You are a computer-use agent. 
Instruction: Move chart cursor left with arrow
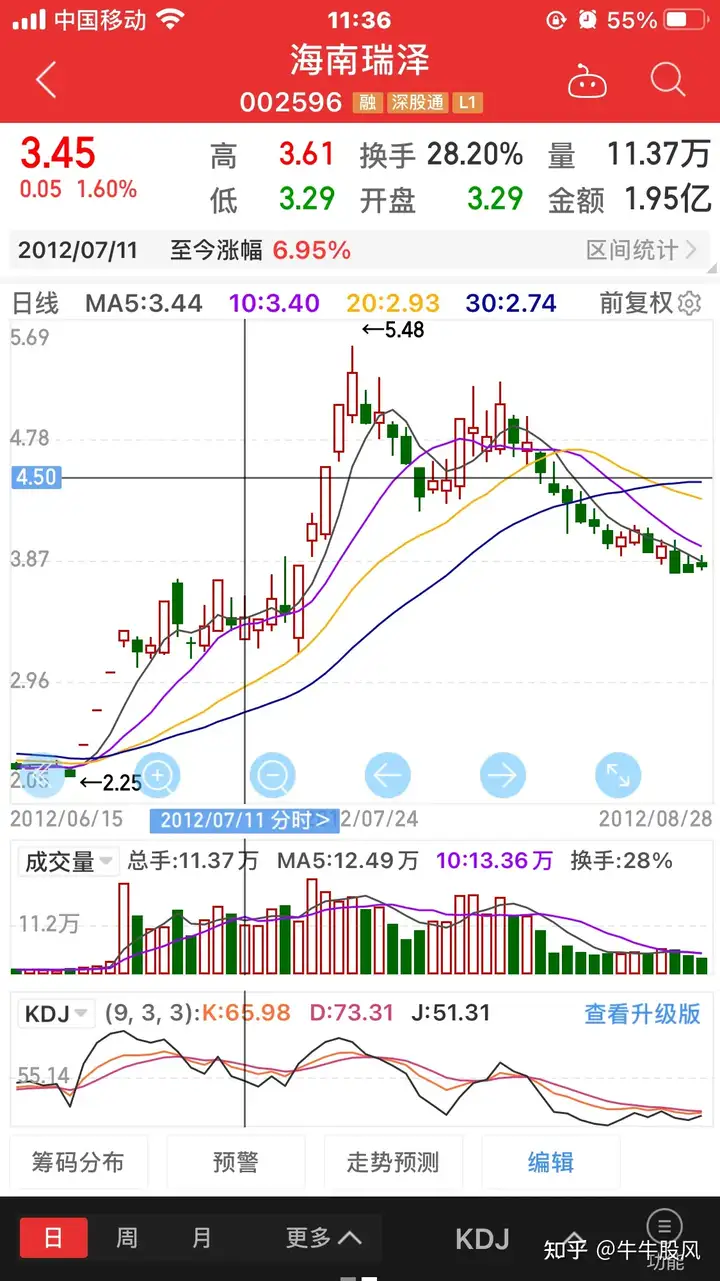(x=387, y=775)
